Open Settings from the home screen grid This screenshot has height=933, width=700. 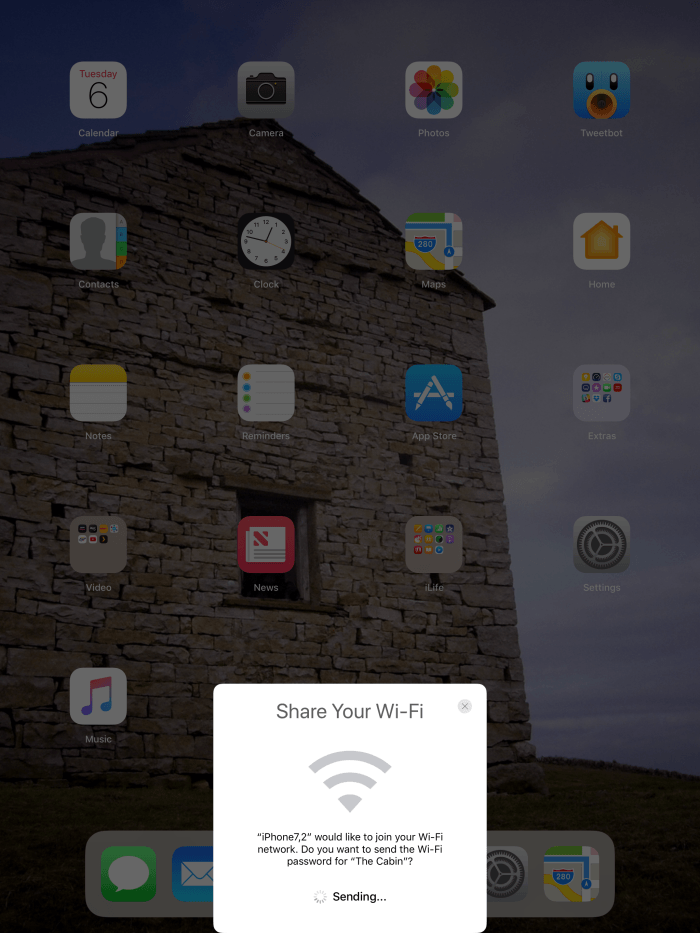coord(602,544)
